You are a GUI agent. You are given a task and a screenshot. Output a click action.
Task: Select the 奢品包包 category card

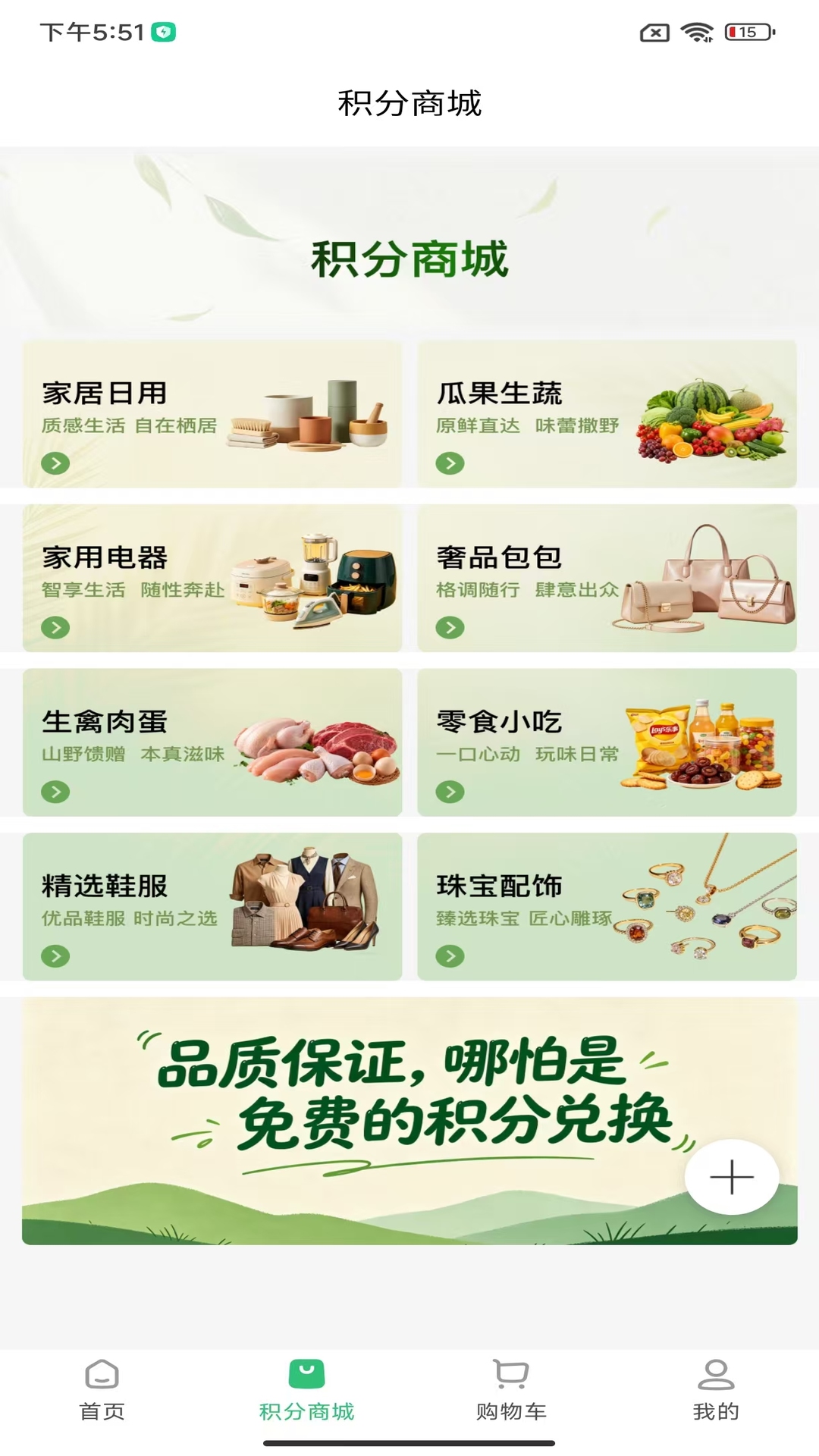tap(607, 579)
